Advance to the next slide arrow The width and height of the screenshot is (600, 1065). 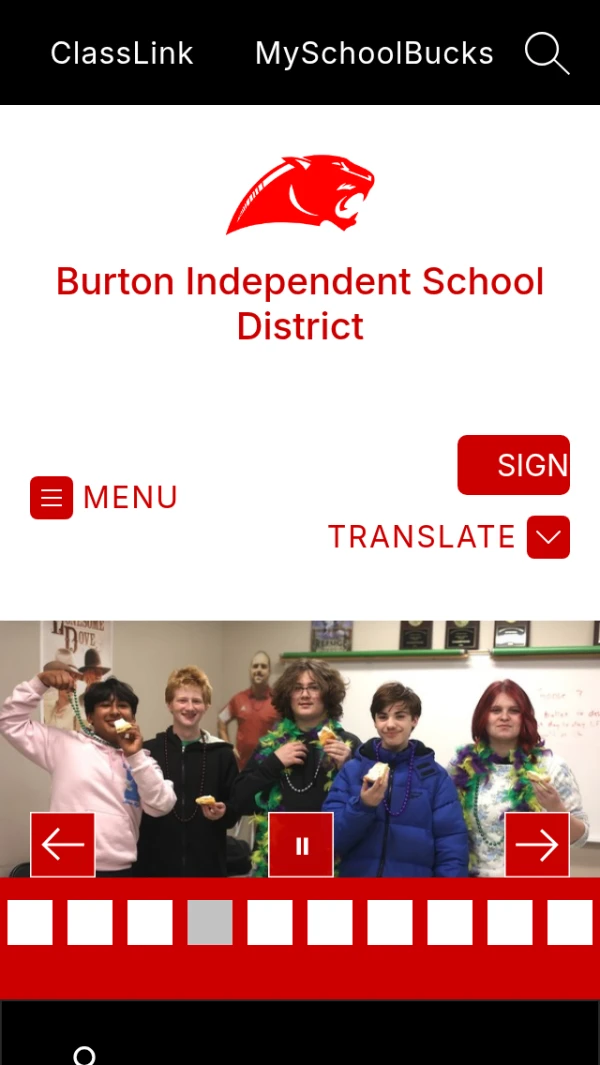click(x=537, y=845)
